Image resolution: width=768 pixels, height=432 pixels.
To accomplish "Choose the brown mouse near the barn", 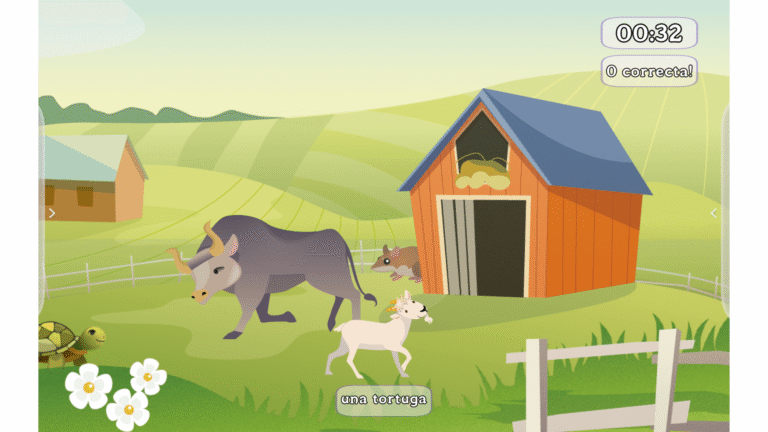I will click(397, 262).
